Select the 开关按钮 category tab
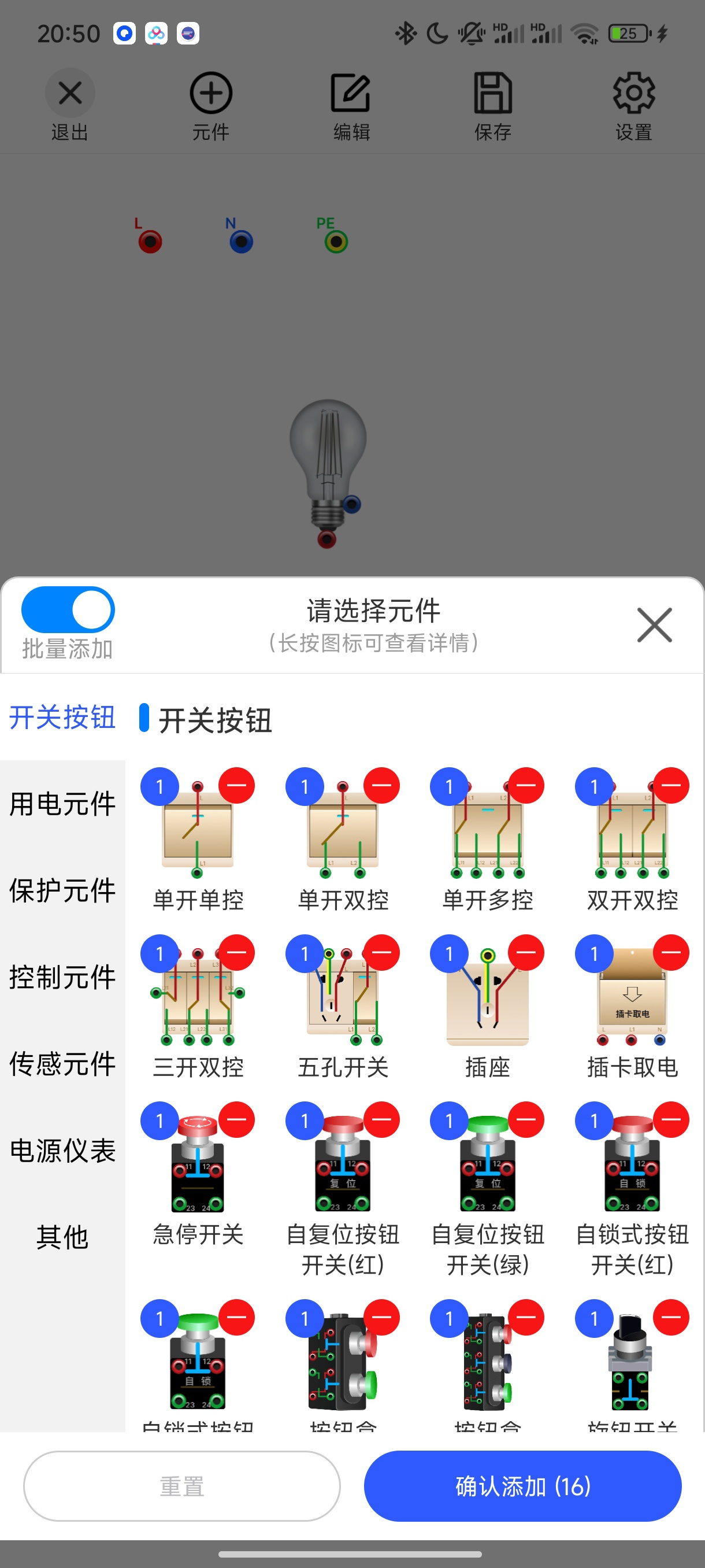The height and width of the screenshot is (1568, 705). [x=62, y=717]
